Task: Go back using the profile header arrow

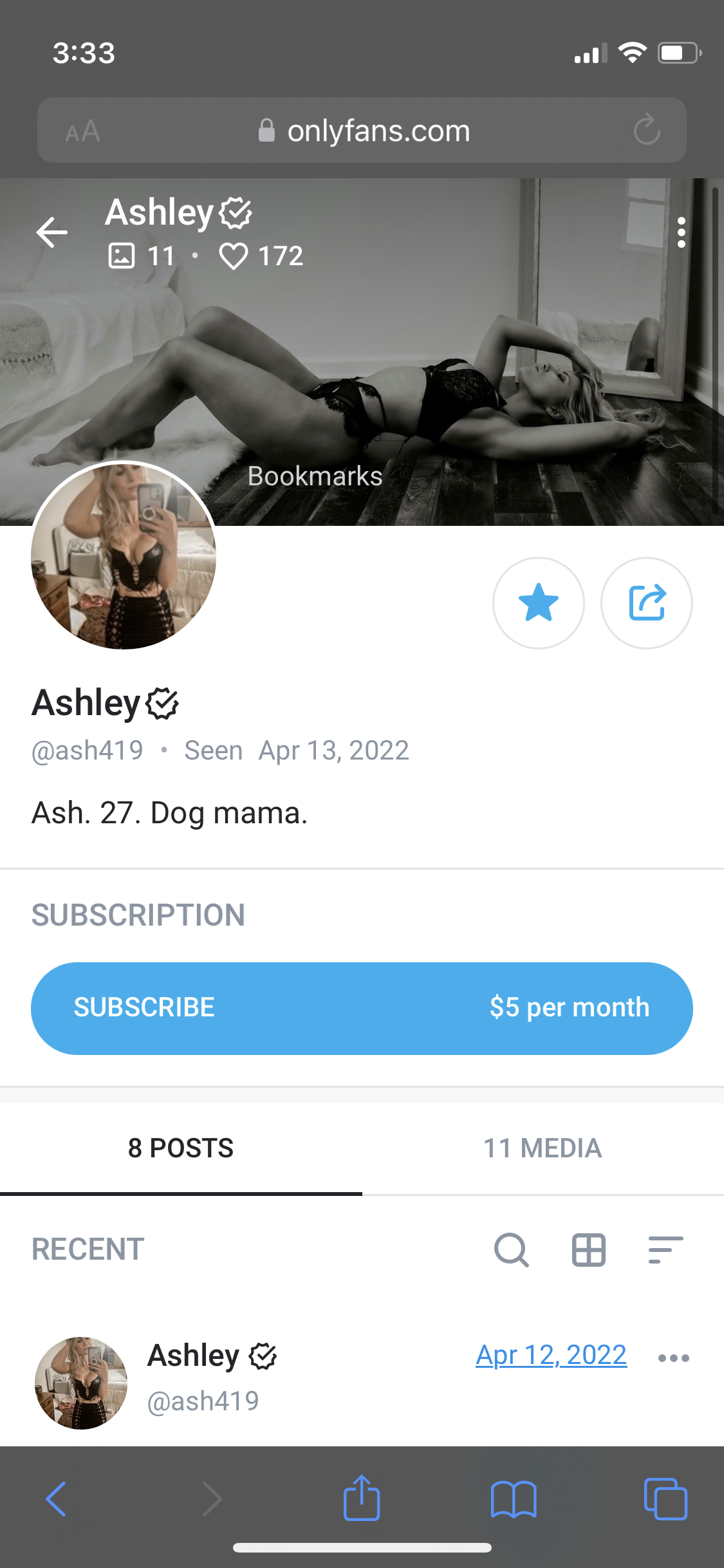Action: (52, 232)
